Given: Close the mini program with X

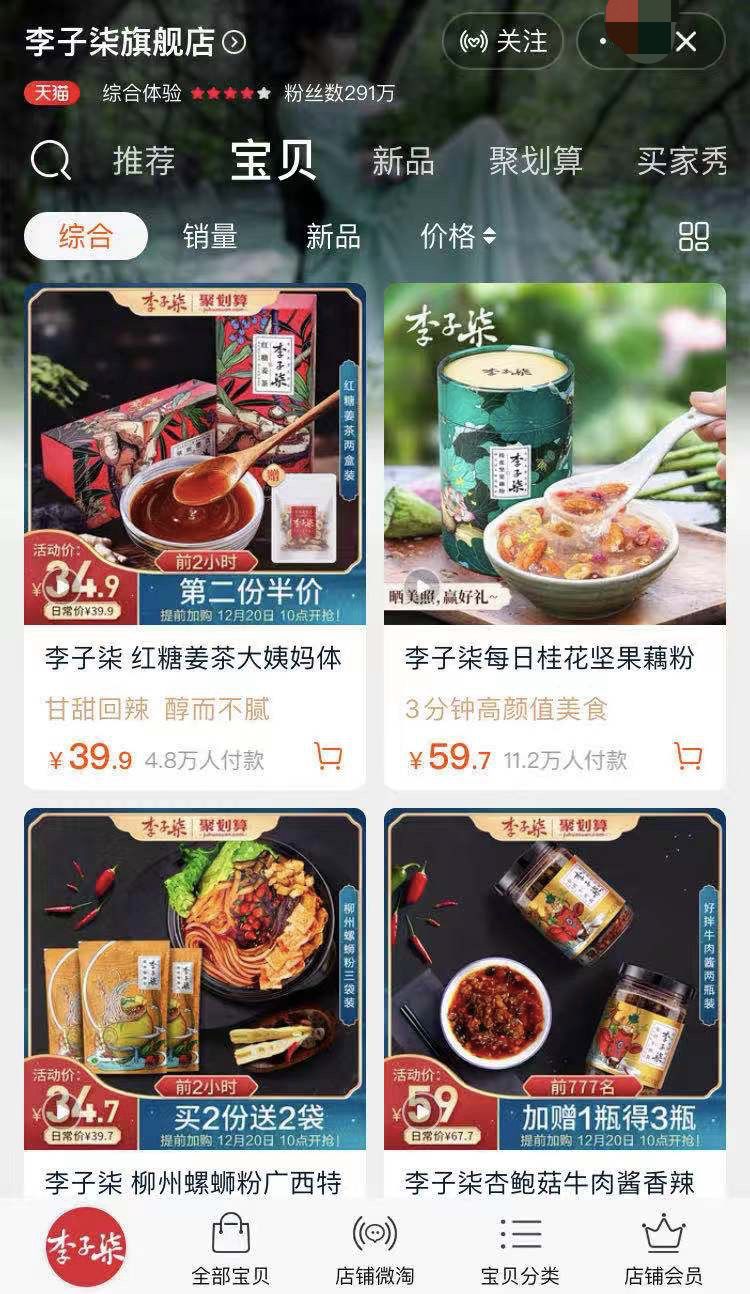Looking at the screenshot, I should [x=685, y=41].
